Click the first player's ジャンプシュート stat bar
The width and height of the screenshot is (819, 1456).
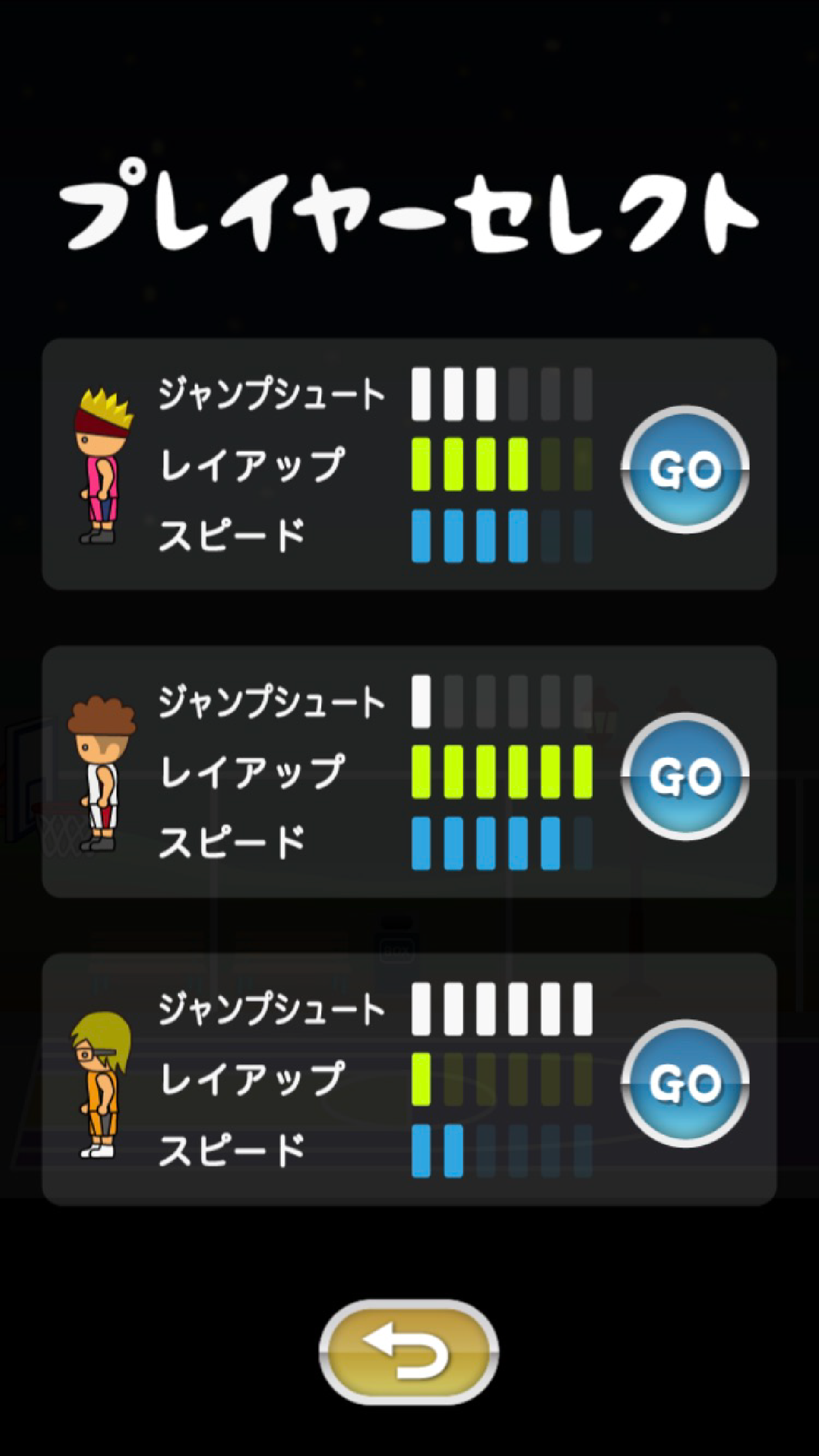[x=501, y=394]
